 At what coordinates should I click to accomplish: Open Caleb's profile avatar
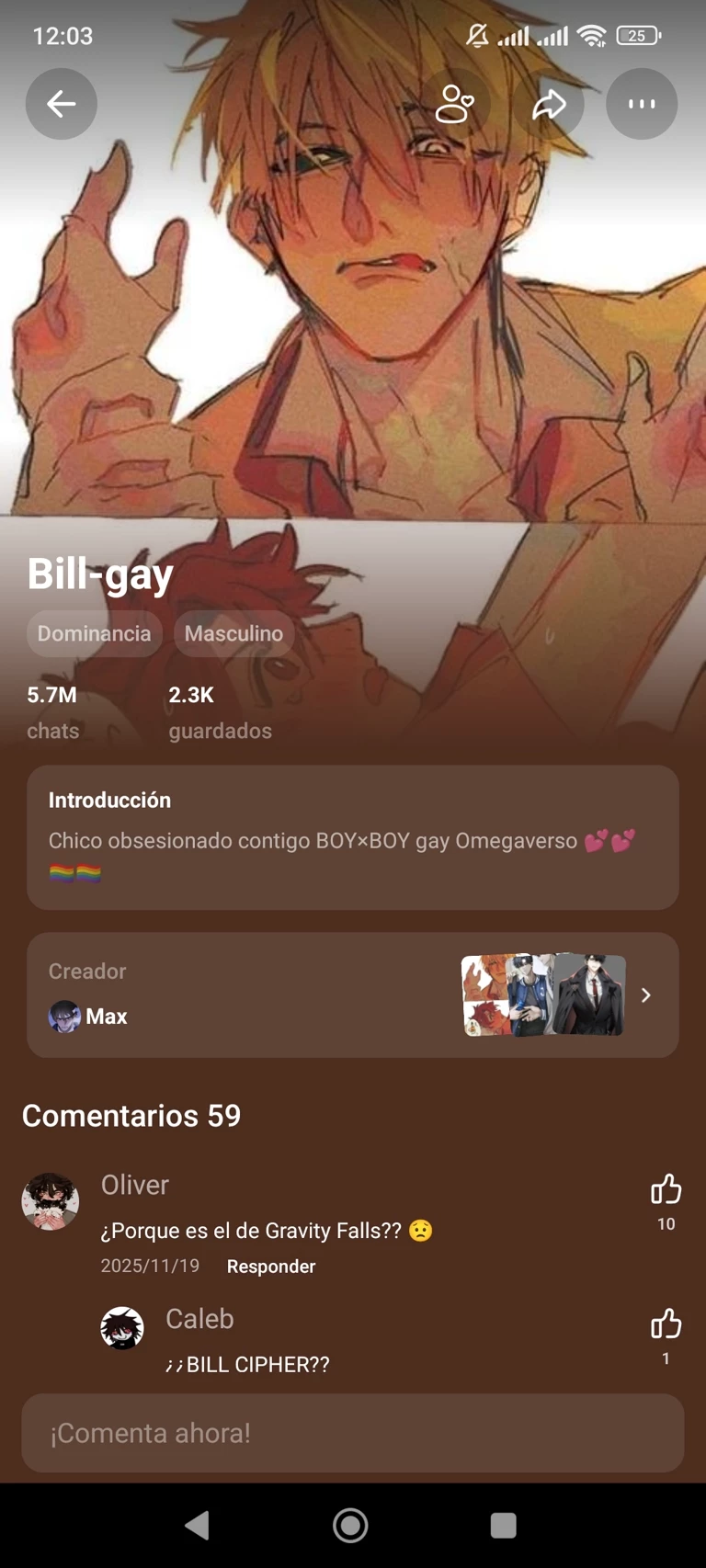pos(122,1328)
